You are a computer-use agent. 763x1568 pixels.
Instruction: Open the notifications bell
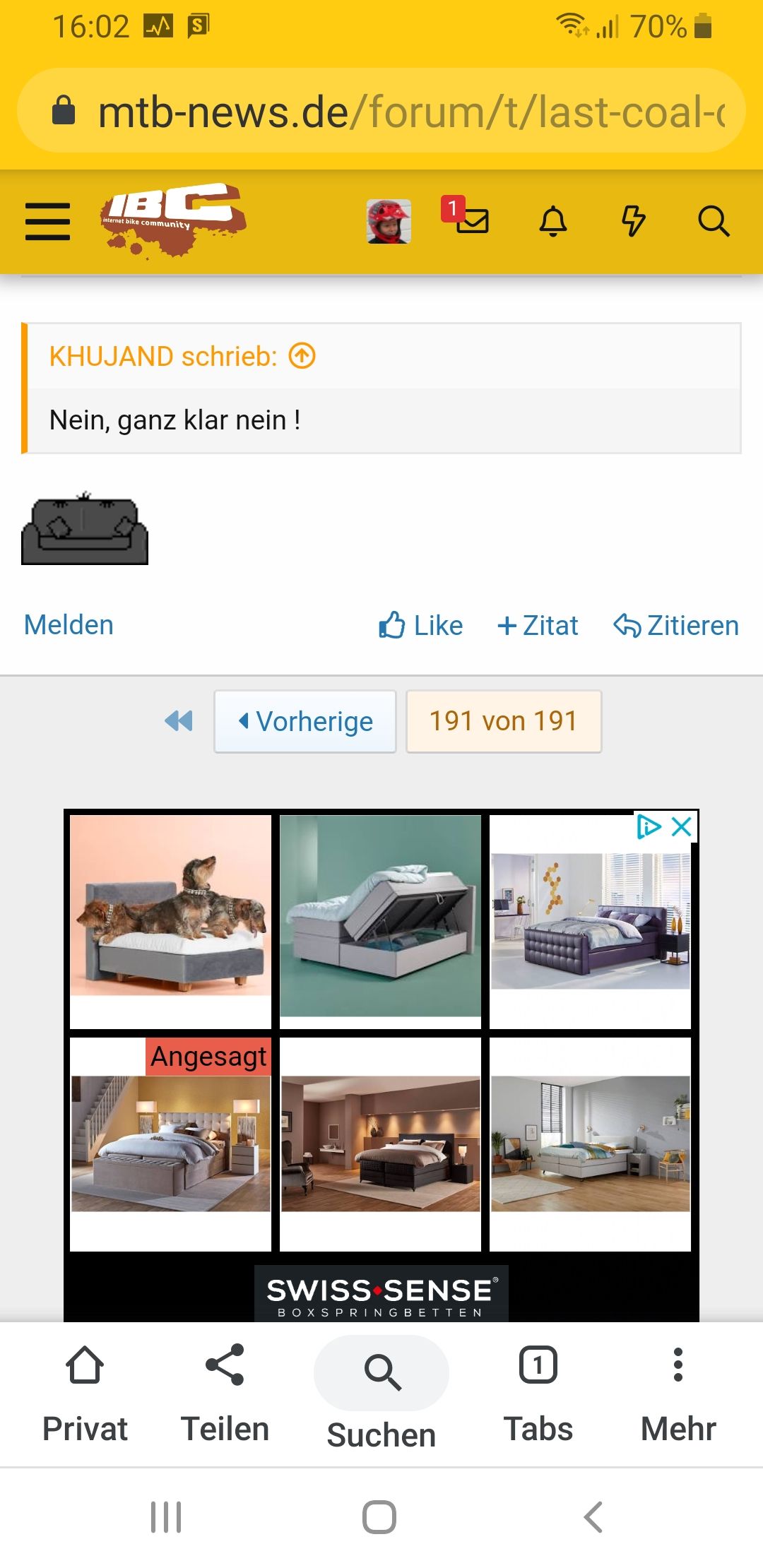tap(553, 221)
